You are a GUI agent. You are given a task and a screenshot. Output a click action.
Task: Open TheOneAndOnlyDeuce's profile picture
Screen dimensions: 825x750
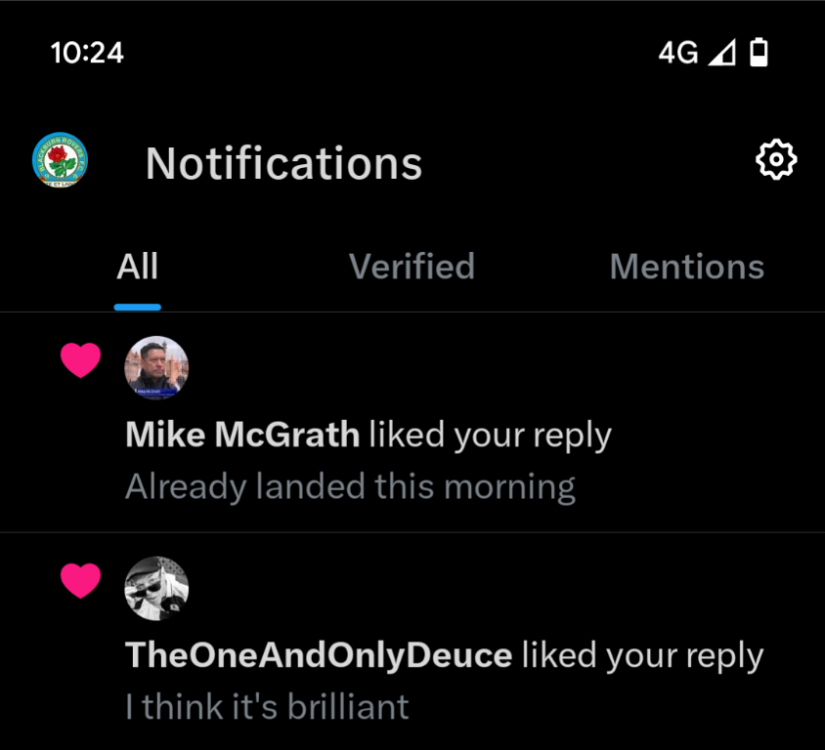coord(157,588)
